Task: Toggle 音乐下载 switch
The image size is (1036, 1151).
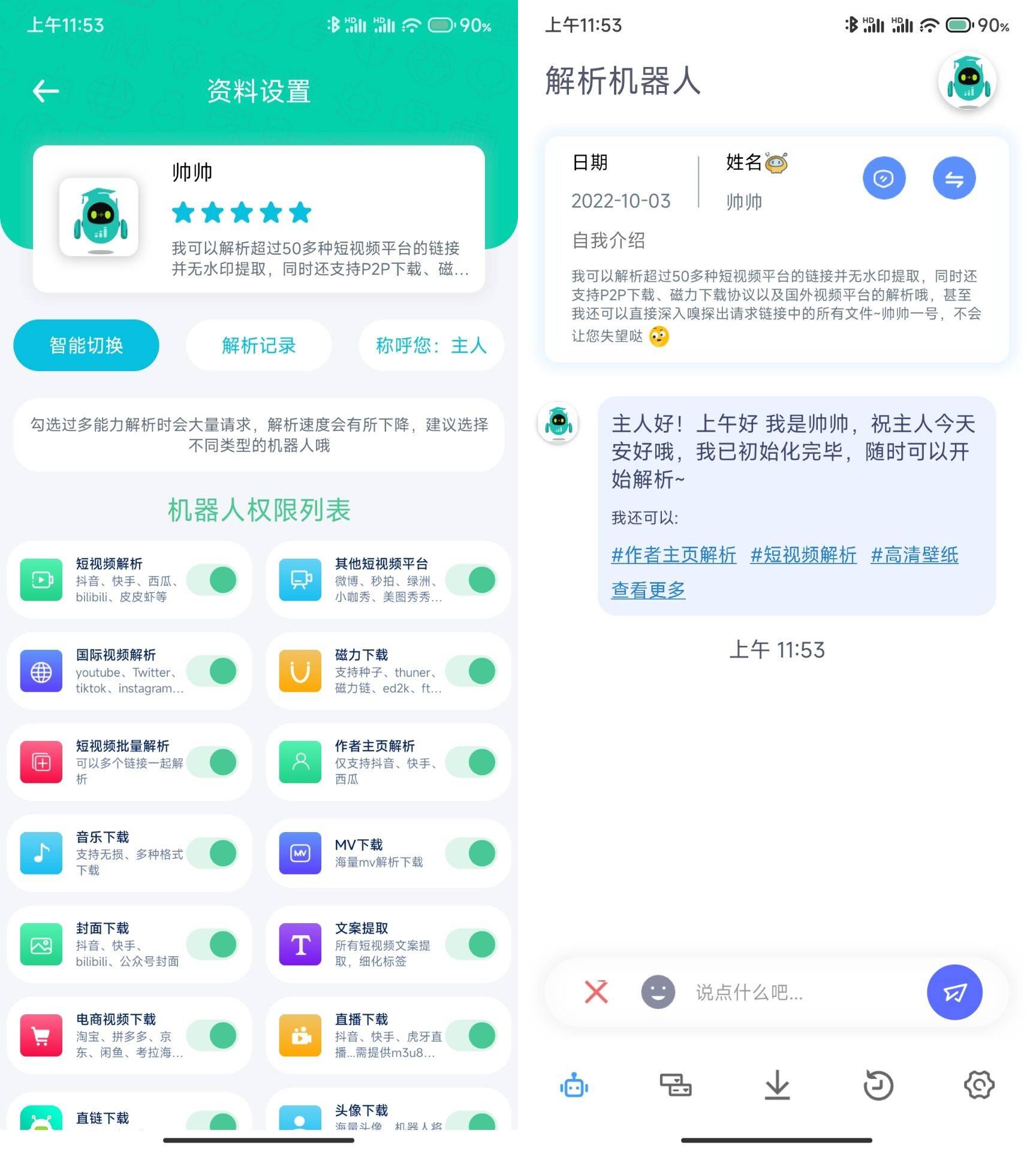Action: pyautogui.click(x=215, y=853)
